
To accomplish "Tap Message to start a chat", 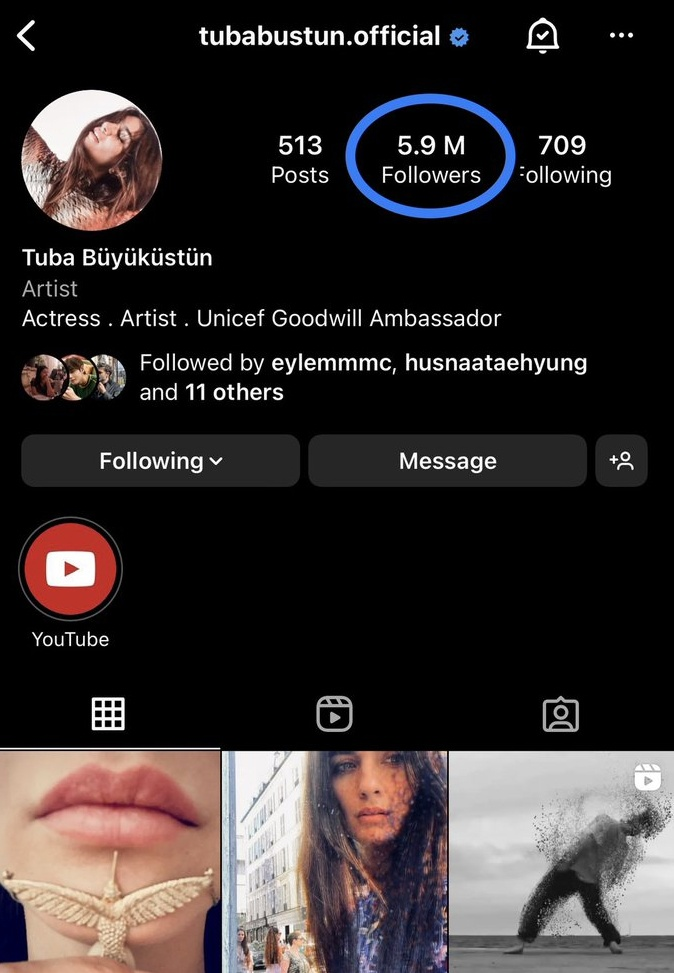I will pos(447,461).
